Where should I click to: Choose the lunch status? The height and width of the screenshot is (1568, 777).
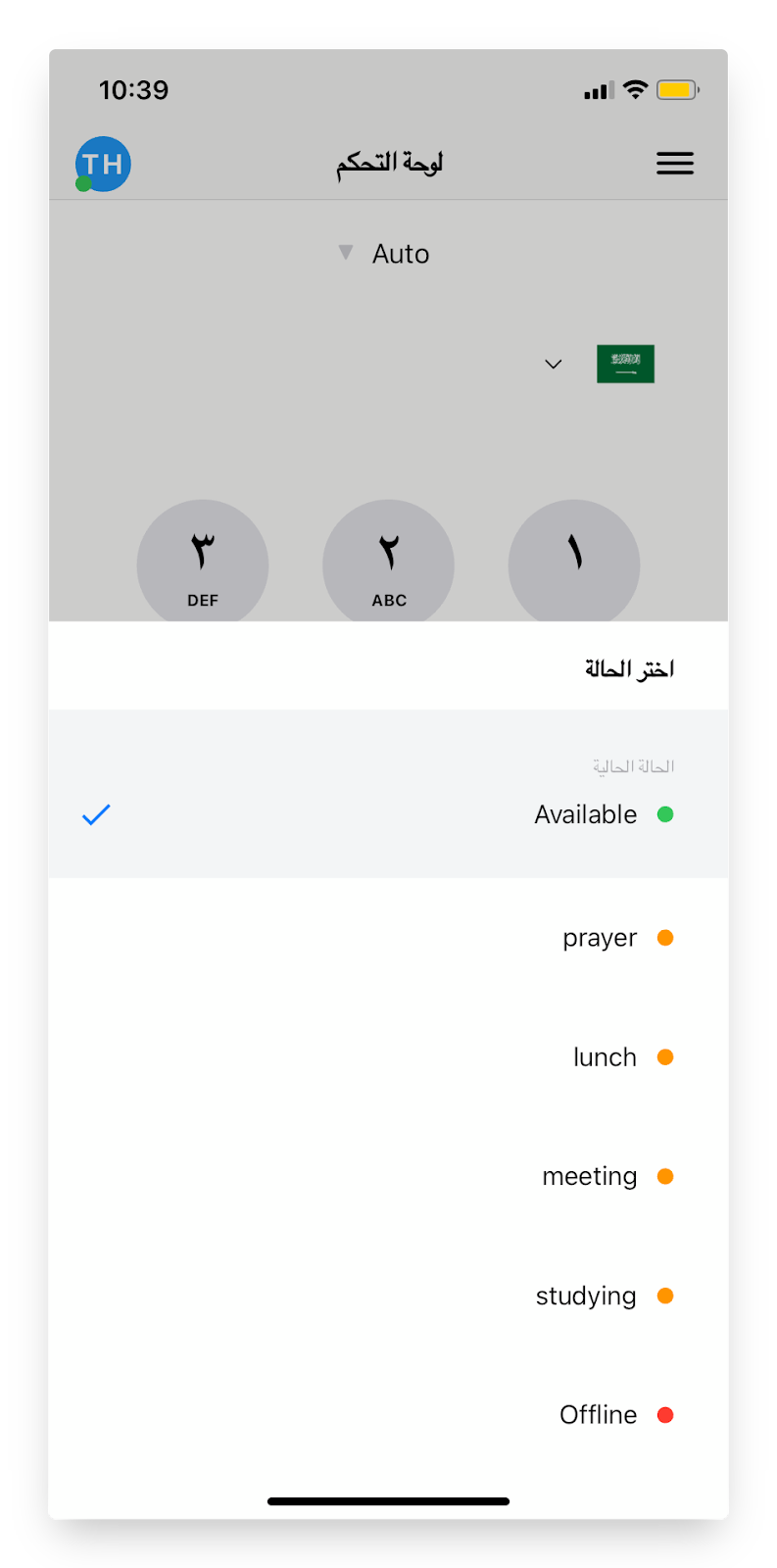pyautogui.click(x=605, y=1057)
